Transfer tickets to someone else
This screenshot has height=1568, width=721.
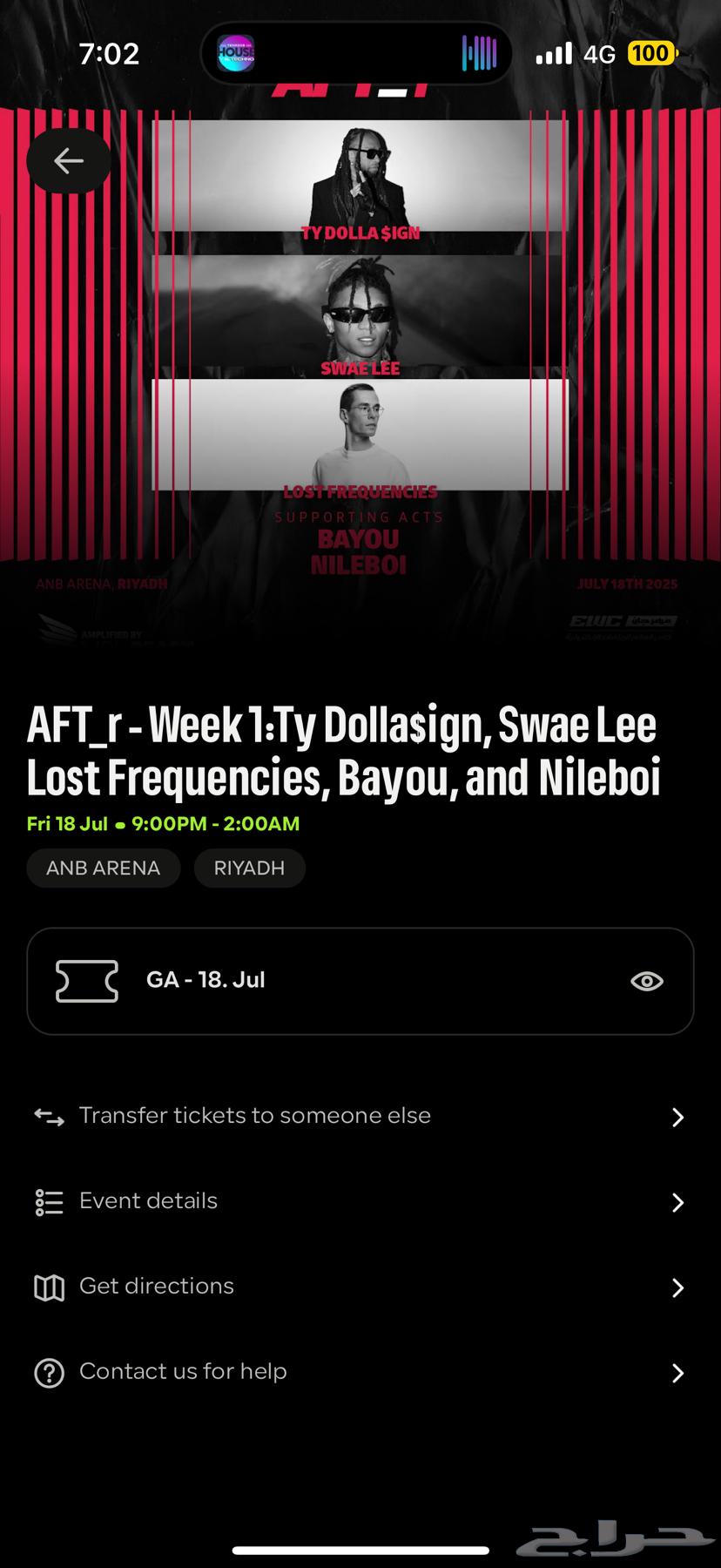point(254,1116)
